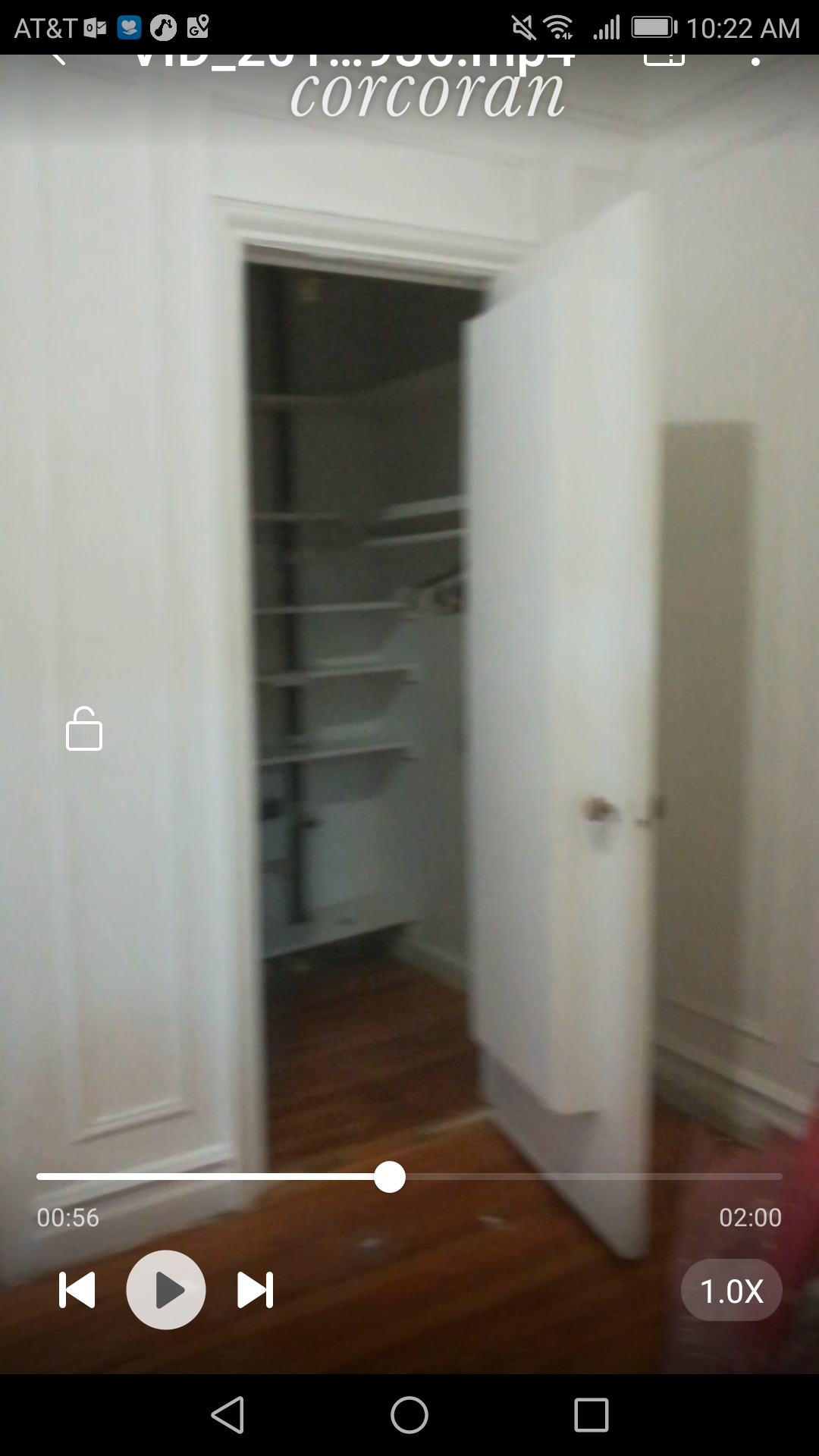The image size is (819, 1456).
Task: Skip to the next video
Action: (x=256, y=1290)
